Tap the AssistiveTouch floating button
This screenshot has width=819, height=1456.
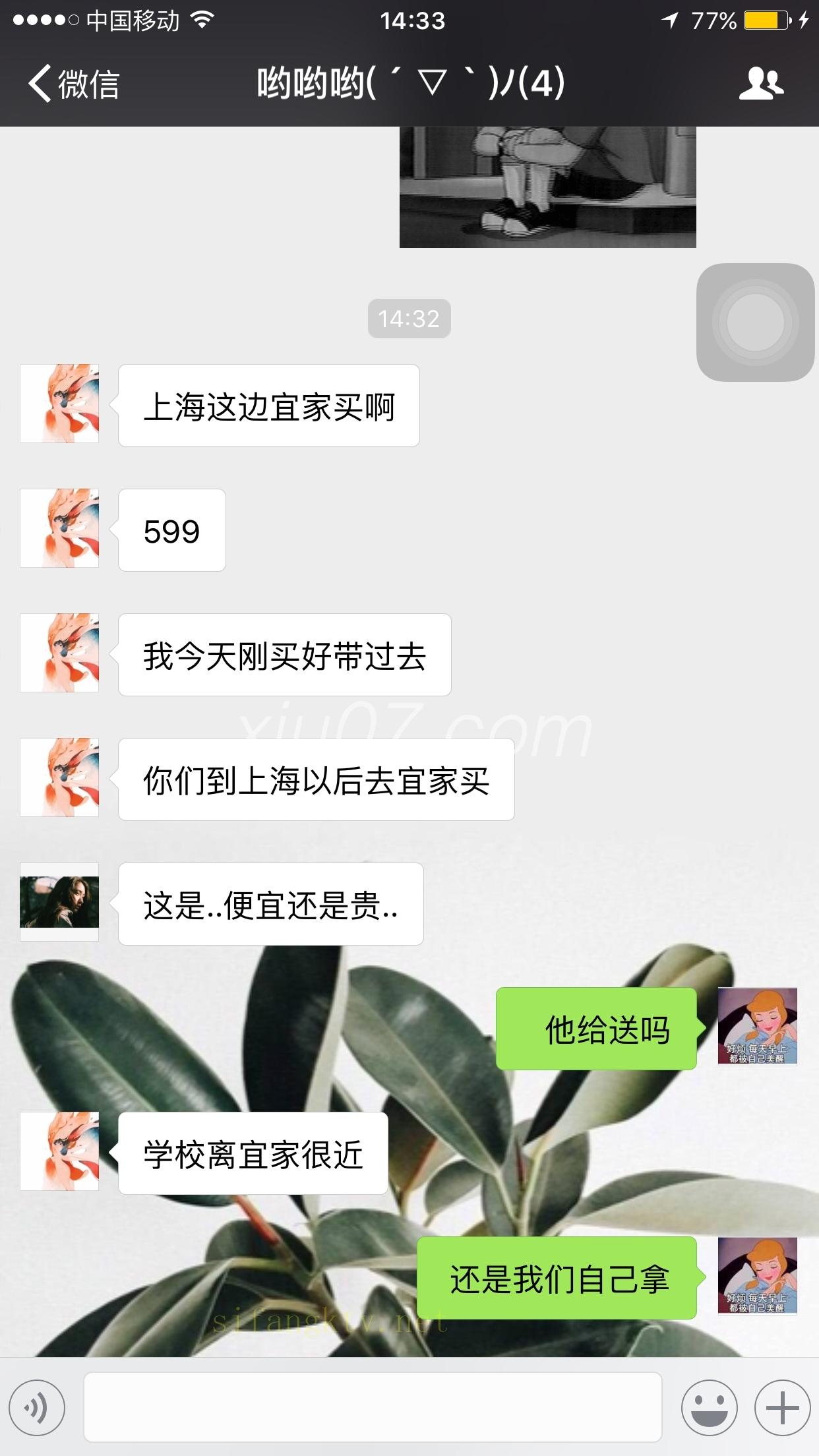755,322
